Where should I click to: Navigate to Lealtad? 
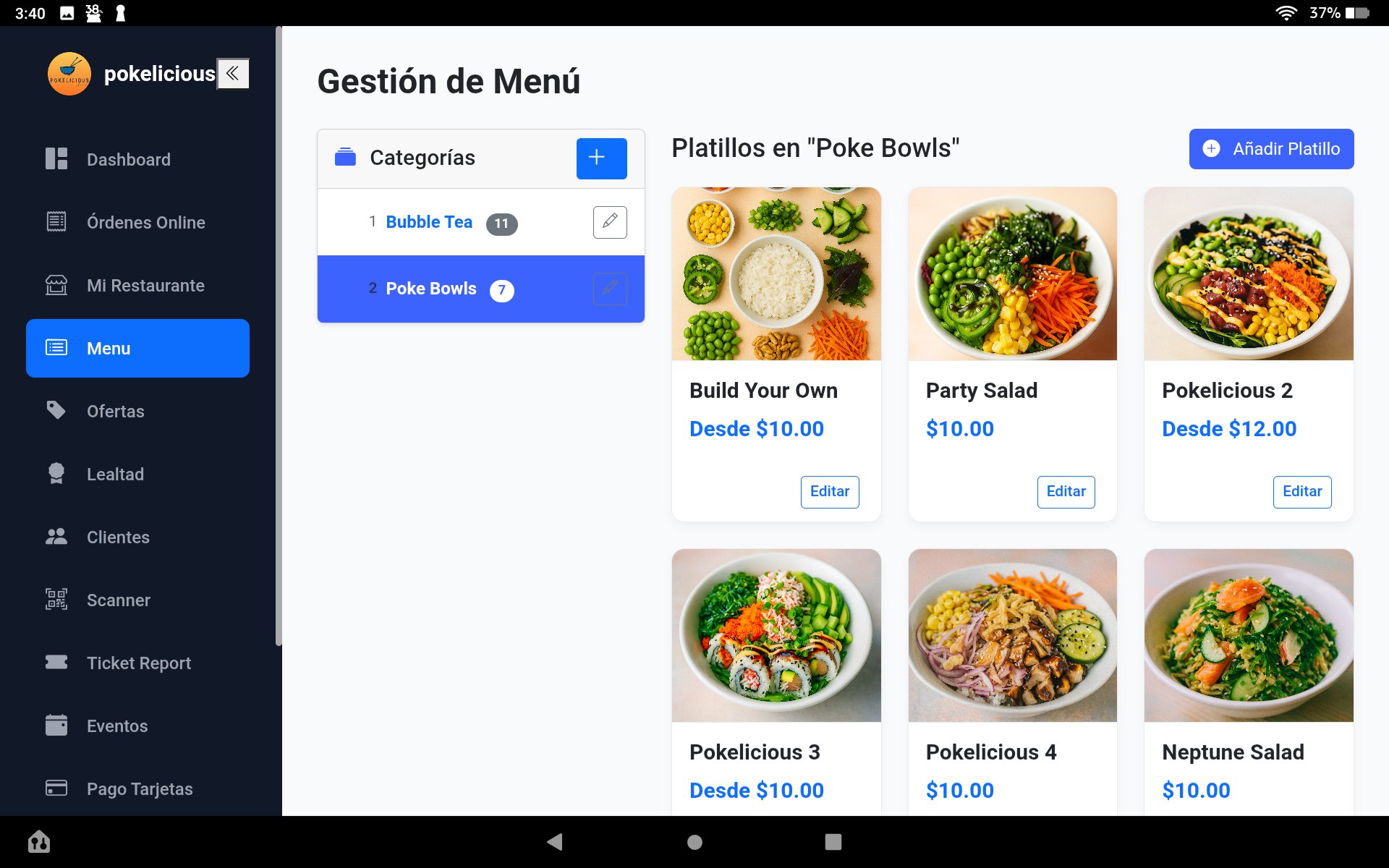click(115, 474)
